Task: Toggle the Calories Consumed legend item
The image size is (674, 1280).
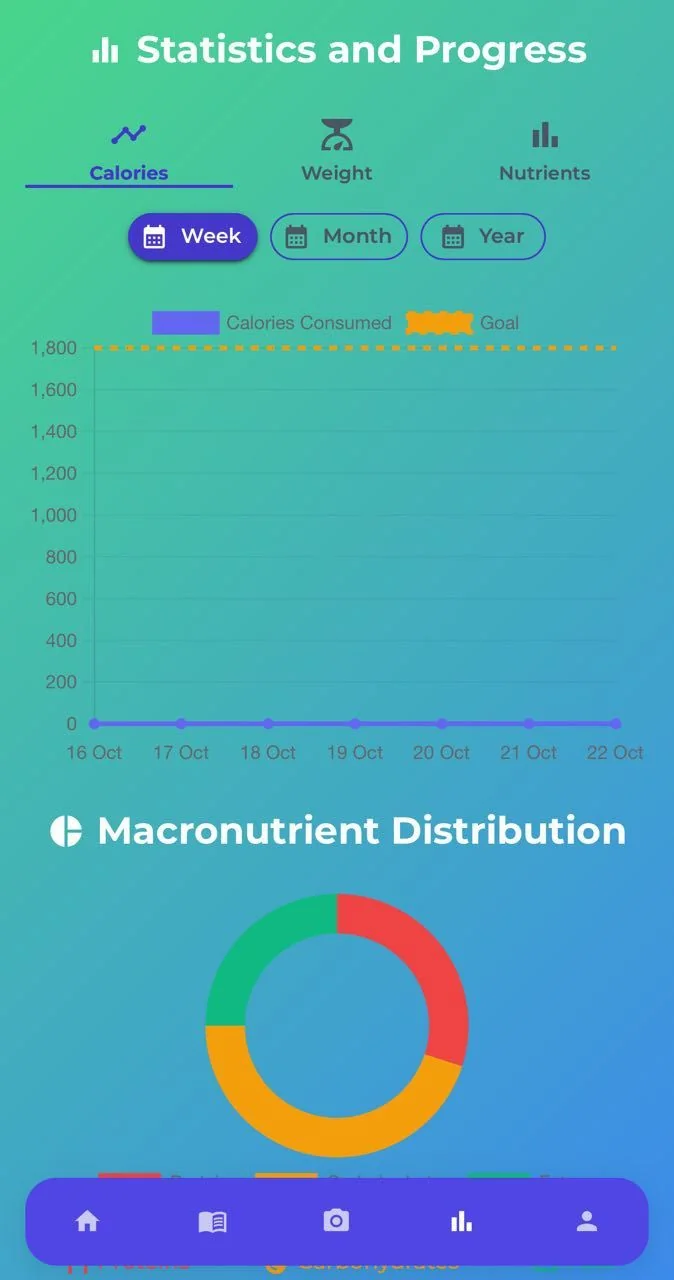Action: pyautogui.click(x=272, y=323)
